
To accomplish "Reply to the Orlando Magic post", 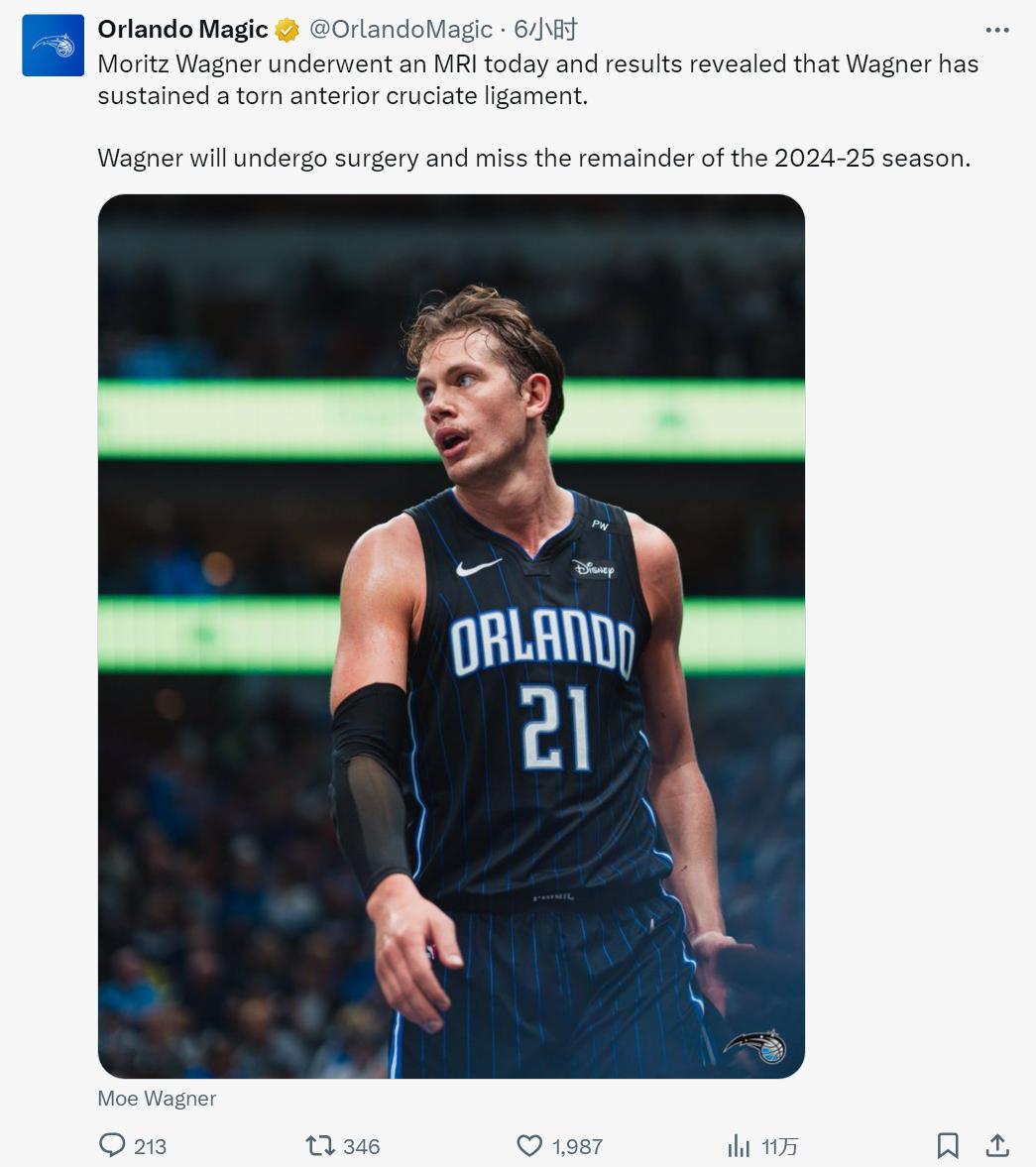I will [x=113, y=1146].
